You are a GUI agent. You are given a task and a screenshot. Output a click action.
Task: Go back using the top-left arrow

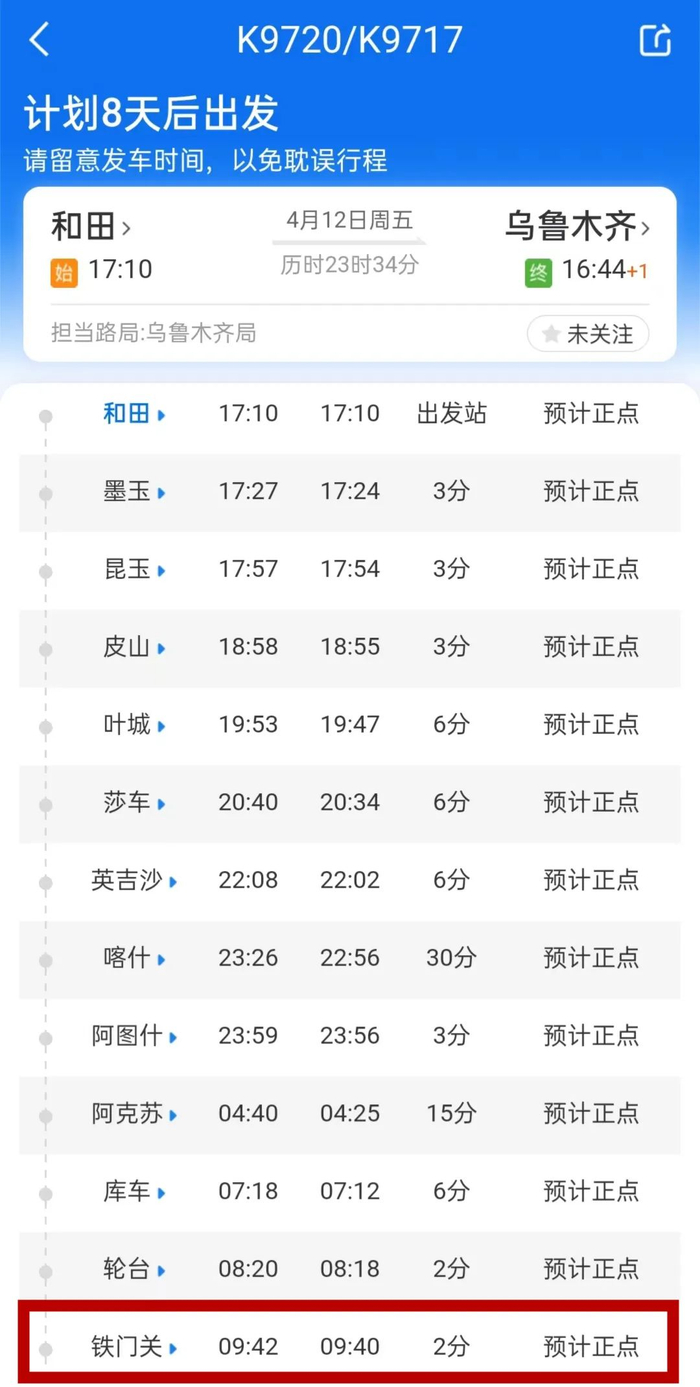pos(40,40)
